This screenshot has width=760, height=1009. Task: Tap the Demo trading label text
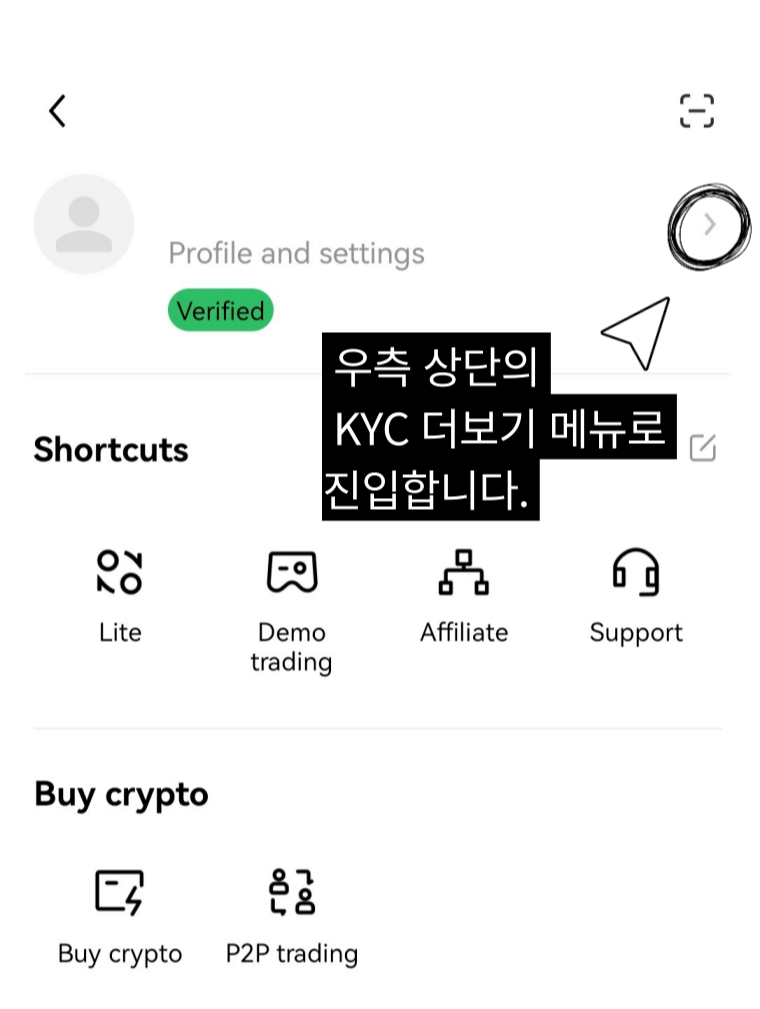[292, 646]
